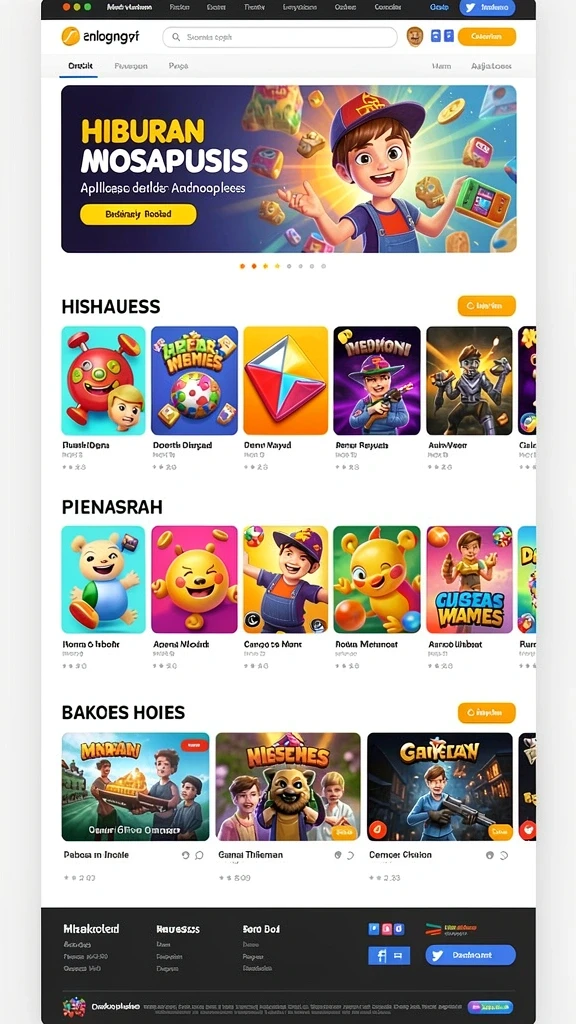
Task: Open the Medhoni game tile
Action: coord(377,381)
